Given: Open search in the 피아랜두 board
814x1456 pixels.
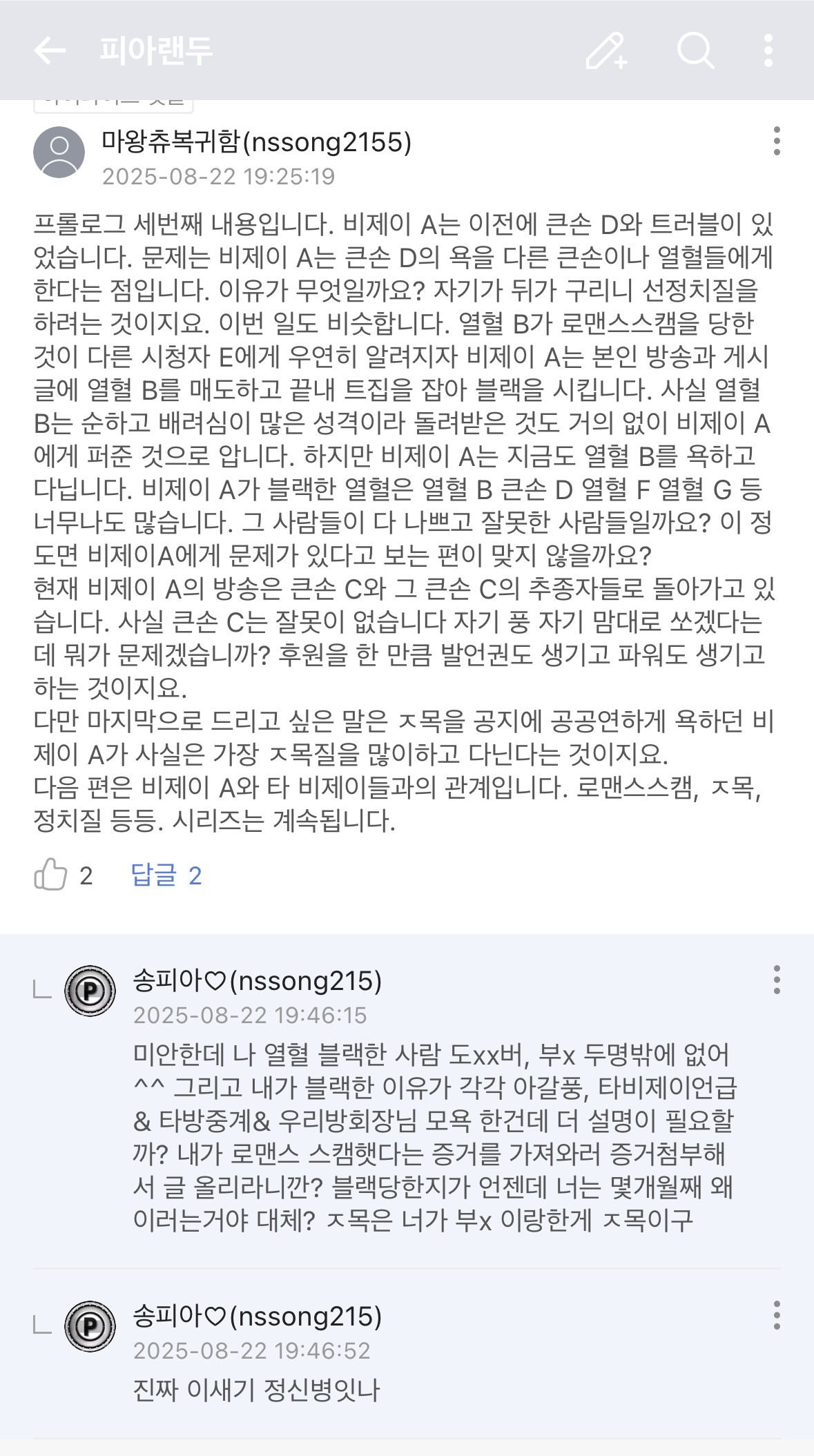Looking at the screenshot, I should 695,50.
